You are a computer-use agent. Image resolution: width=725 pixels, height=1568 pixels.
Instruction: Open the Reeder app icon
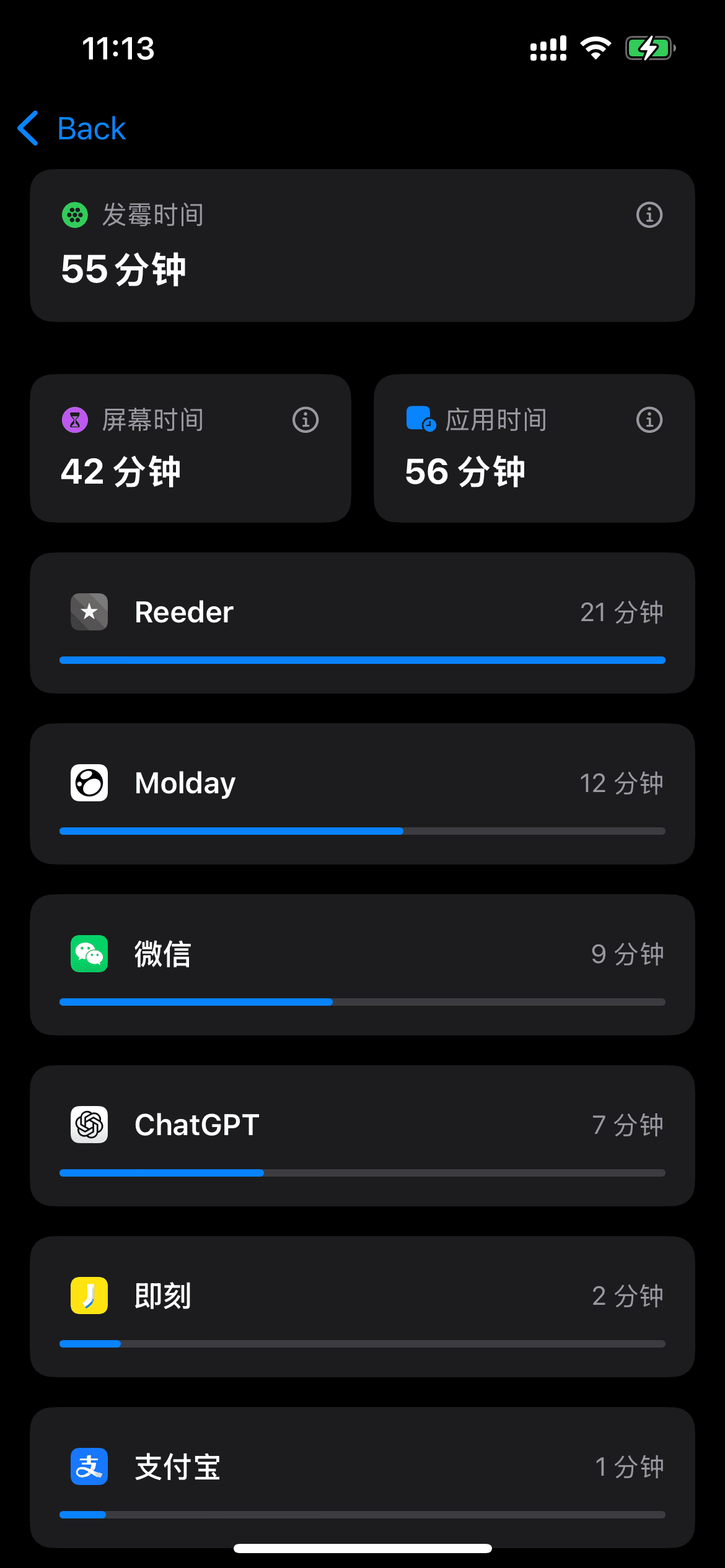[x=89, y=611]
